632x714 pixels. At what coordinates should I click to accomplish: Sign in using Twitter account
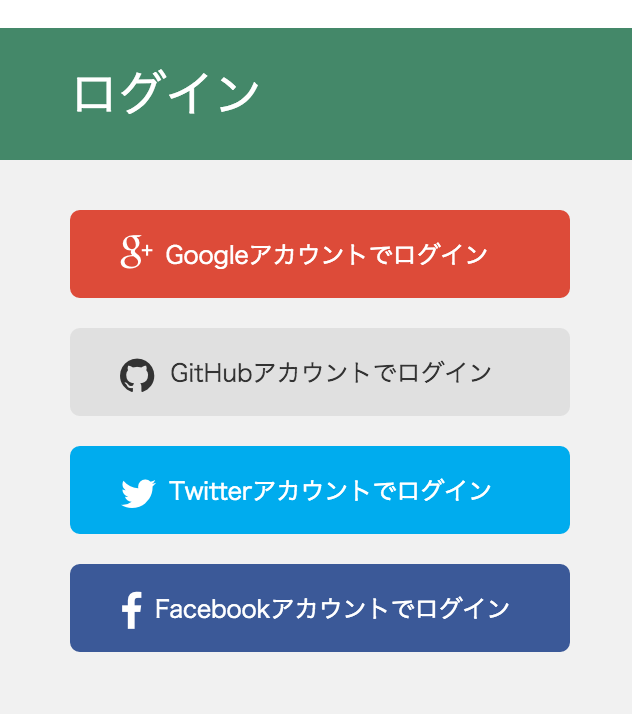tap(320, 490)
